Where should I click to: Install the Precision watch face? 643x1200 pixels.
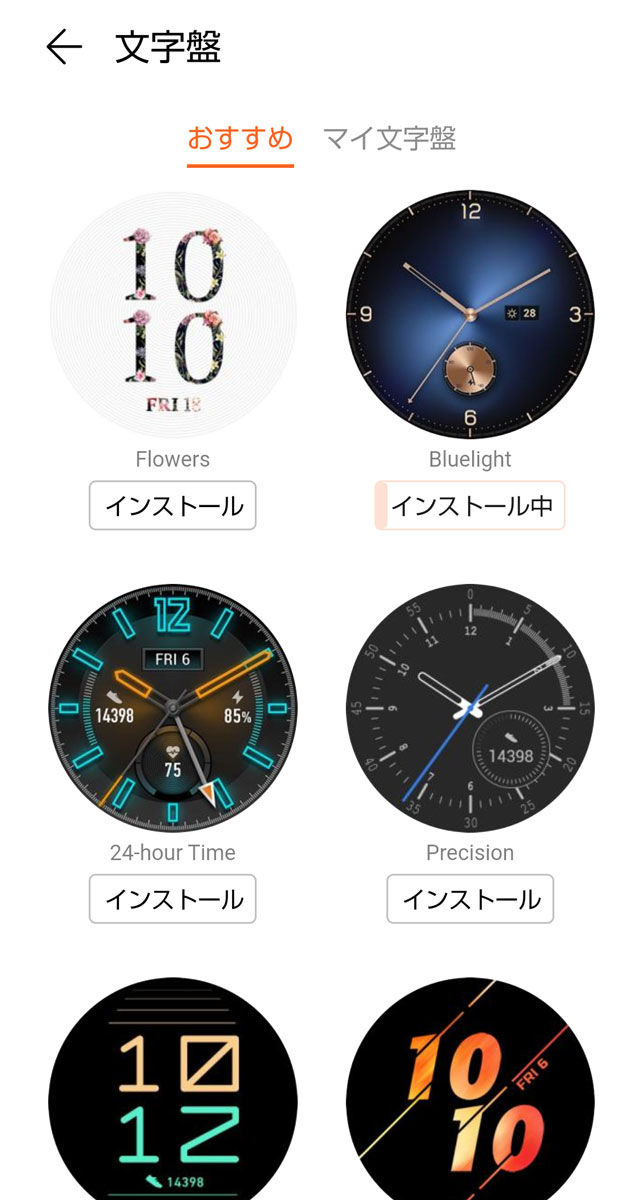470,899
